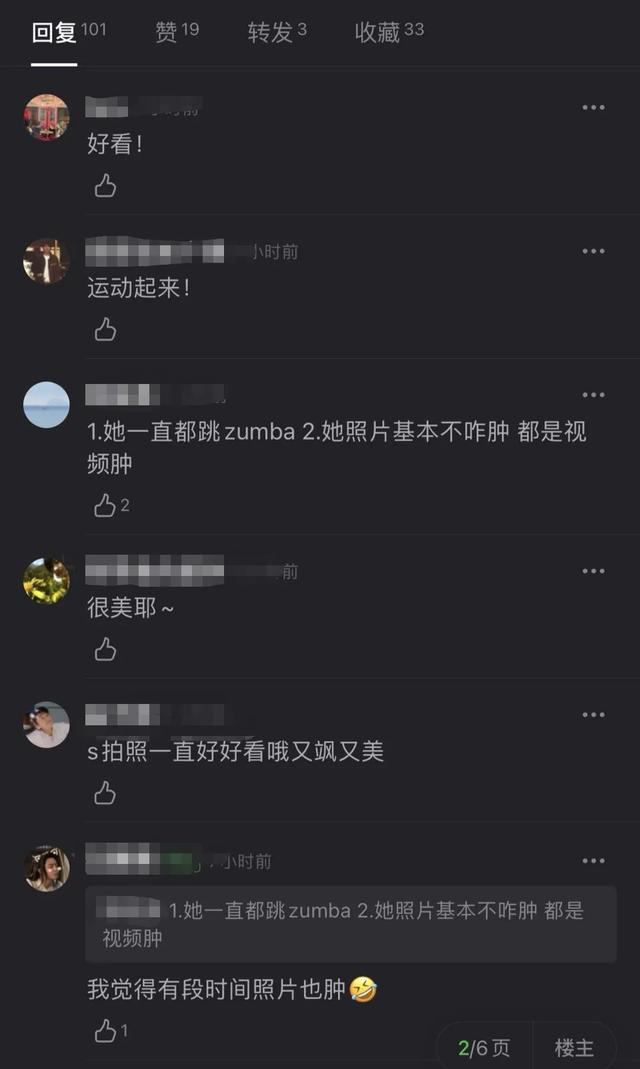The image size is (640, 1069).
Task: Open more options for the s拍照一直好好看 comment
Action: coord(593,715)
